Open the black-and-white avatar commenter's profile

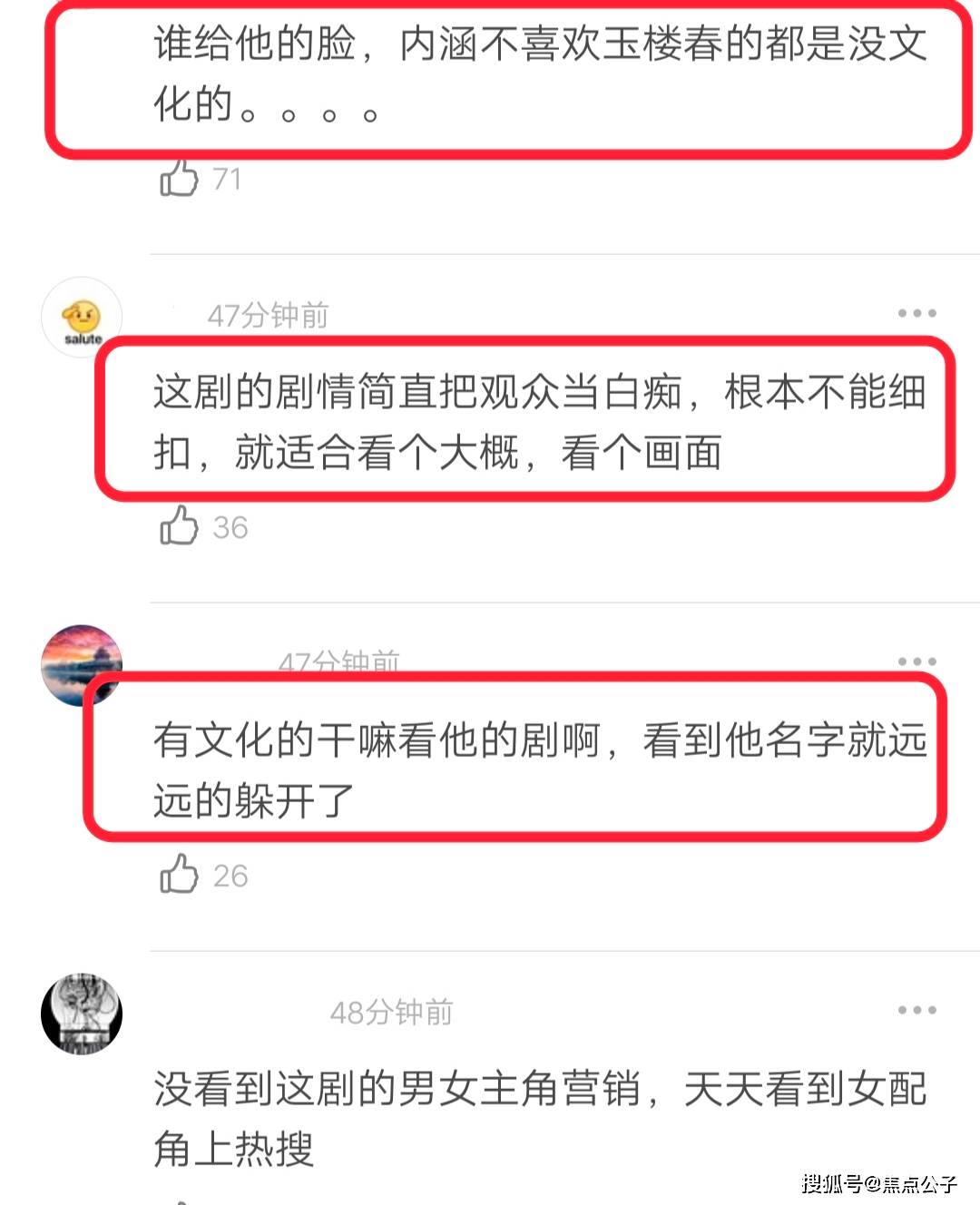click(x=82, y=1014)
